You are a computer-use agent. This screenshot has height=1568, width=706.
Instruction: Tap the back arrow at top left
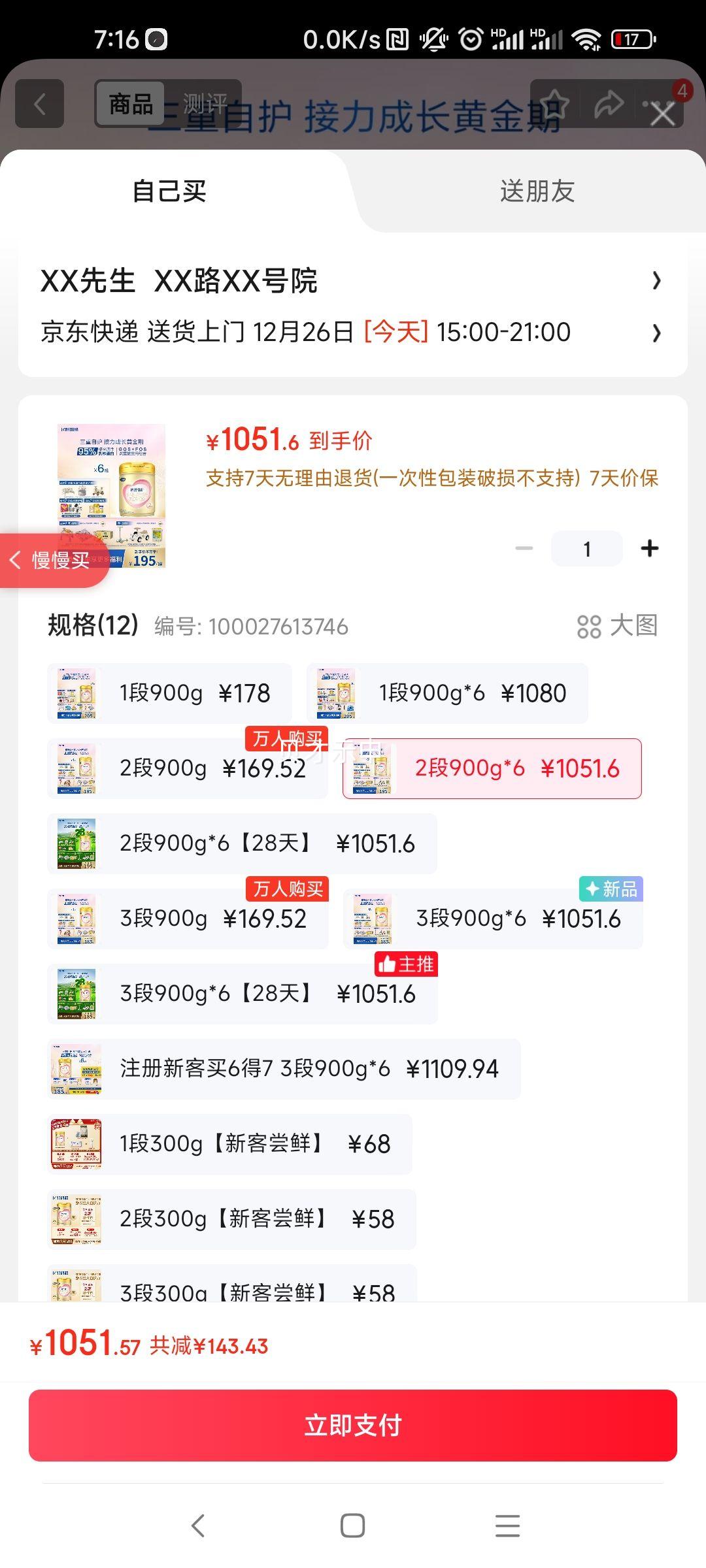click(41, 105)
